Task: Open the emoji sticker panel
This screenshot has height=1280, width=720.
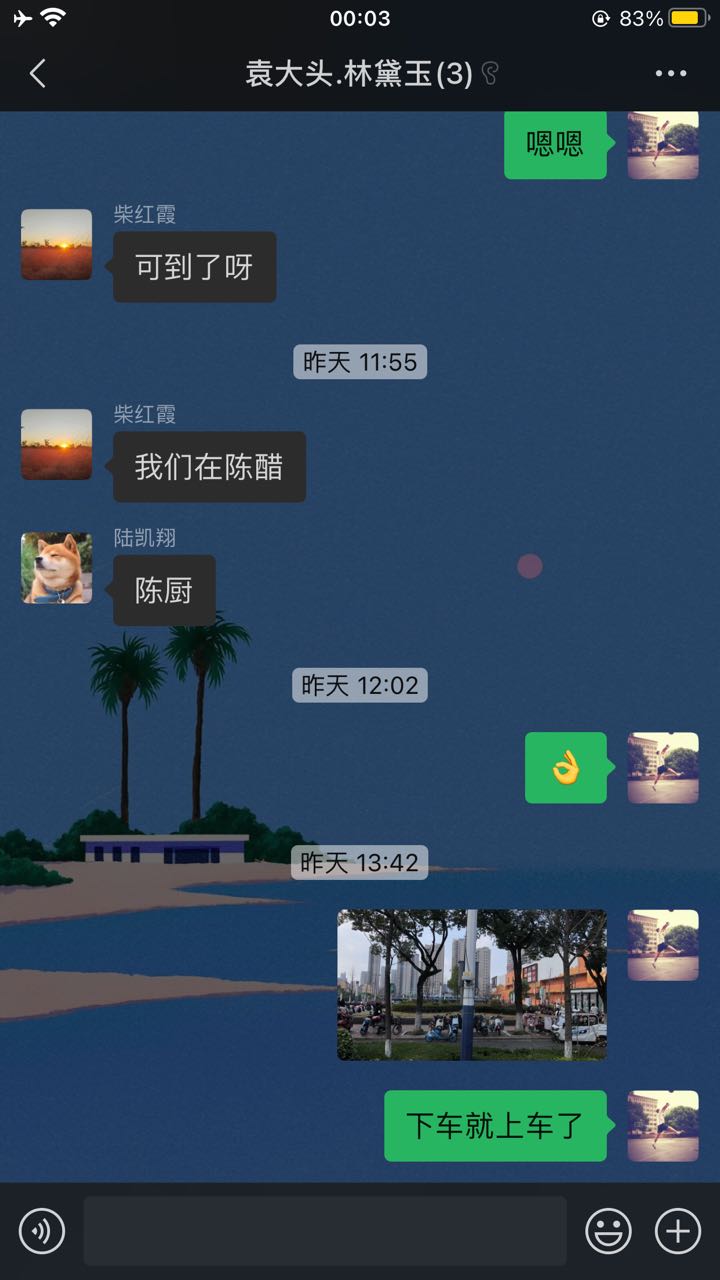Action: point(608,1230)
